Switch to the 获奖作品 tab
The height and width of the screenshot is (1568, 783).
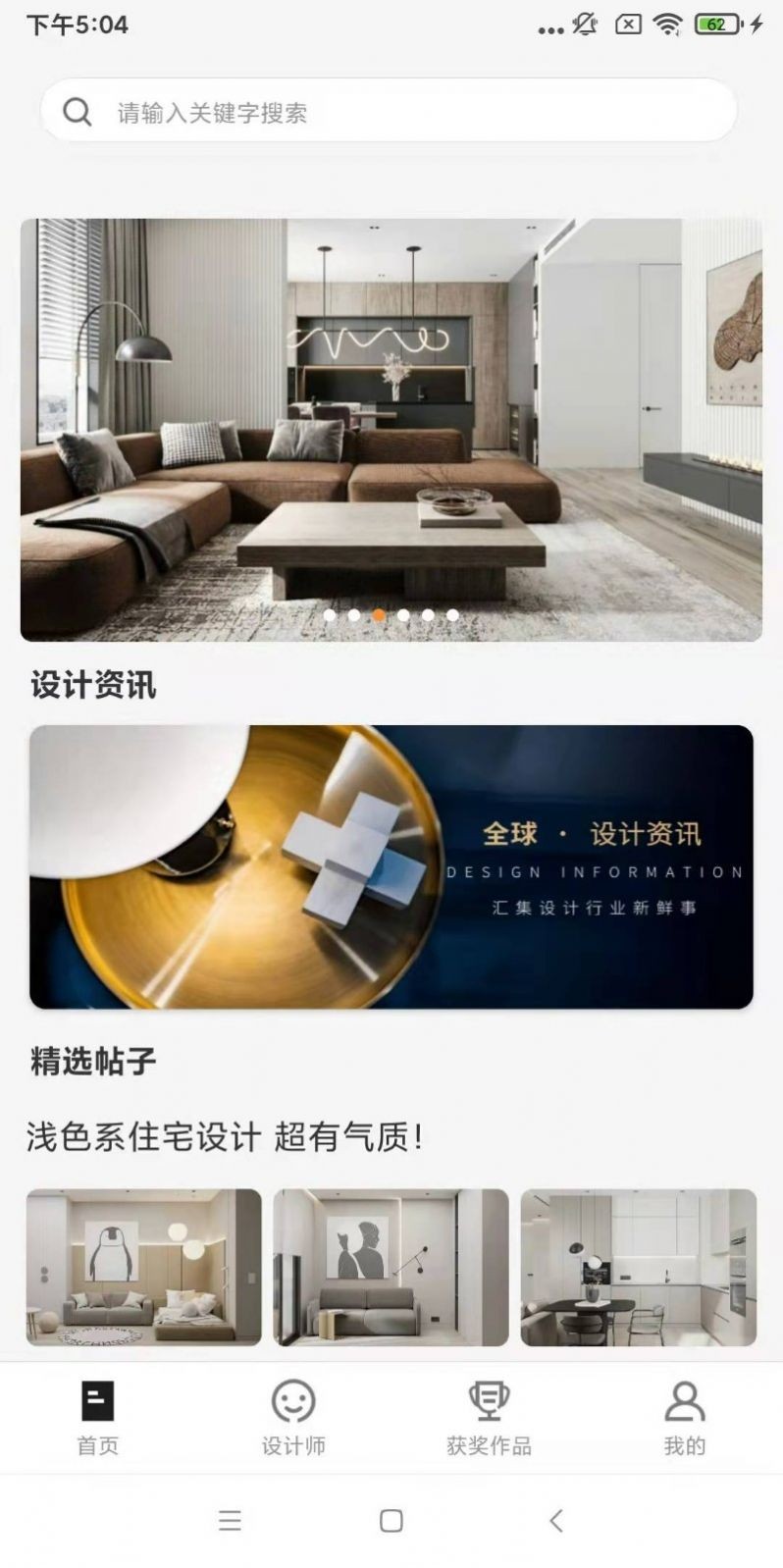(x=489, y=1417)
